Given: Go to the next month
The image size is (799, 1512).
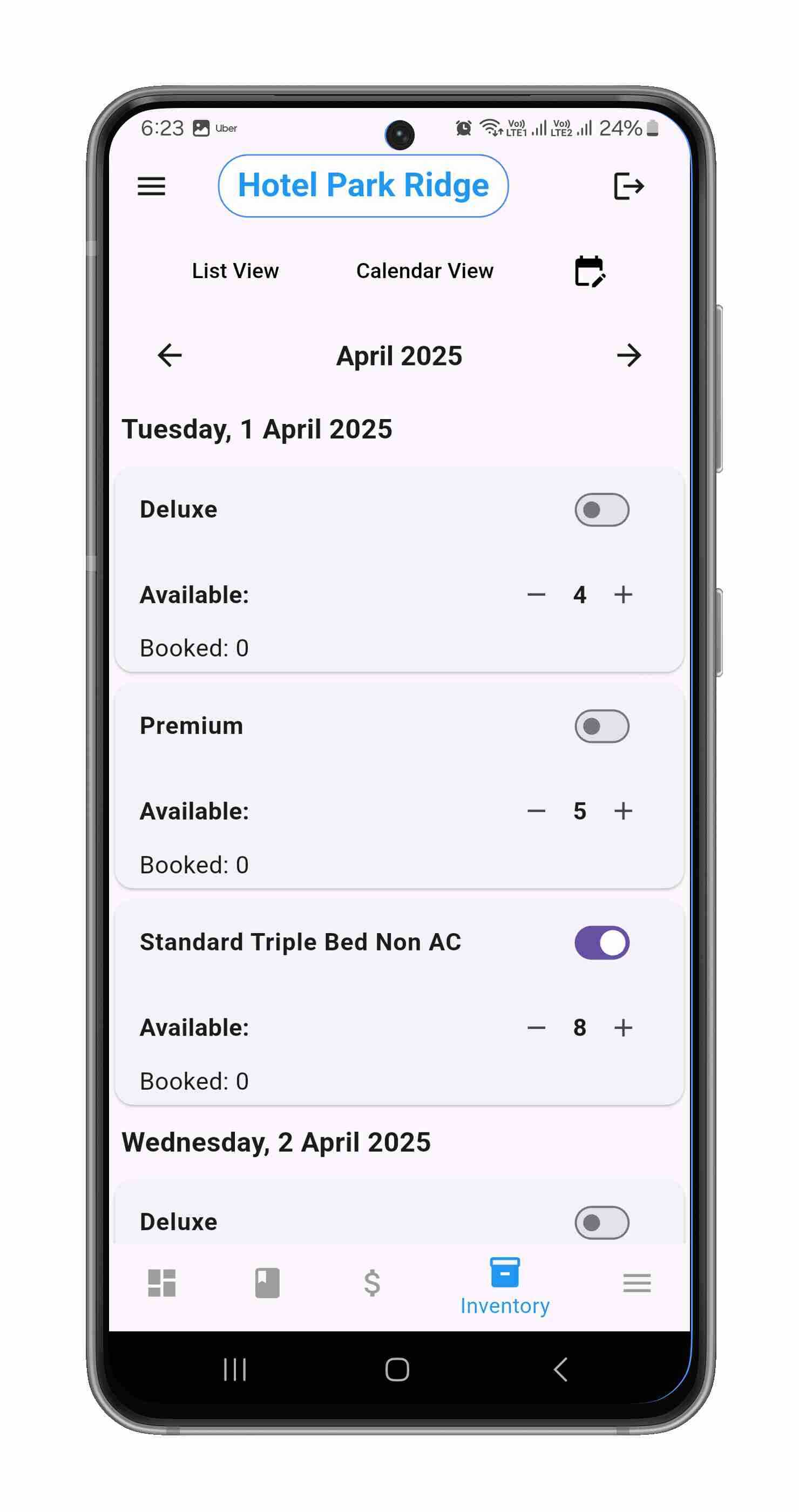Looking at the screenshot, I should 629,355.
